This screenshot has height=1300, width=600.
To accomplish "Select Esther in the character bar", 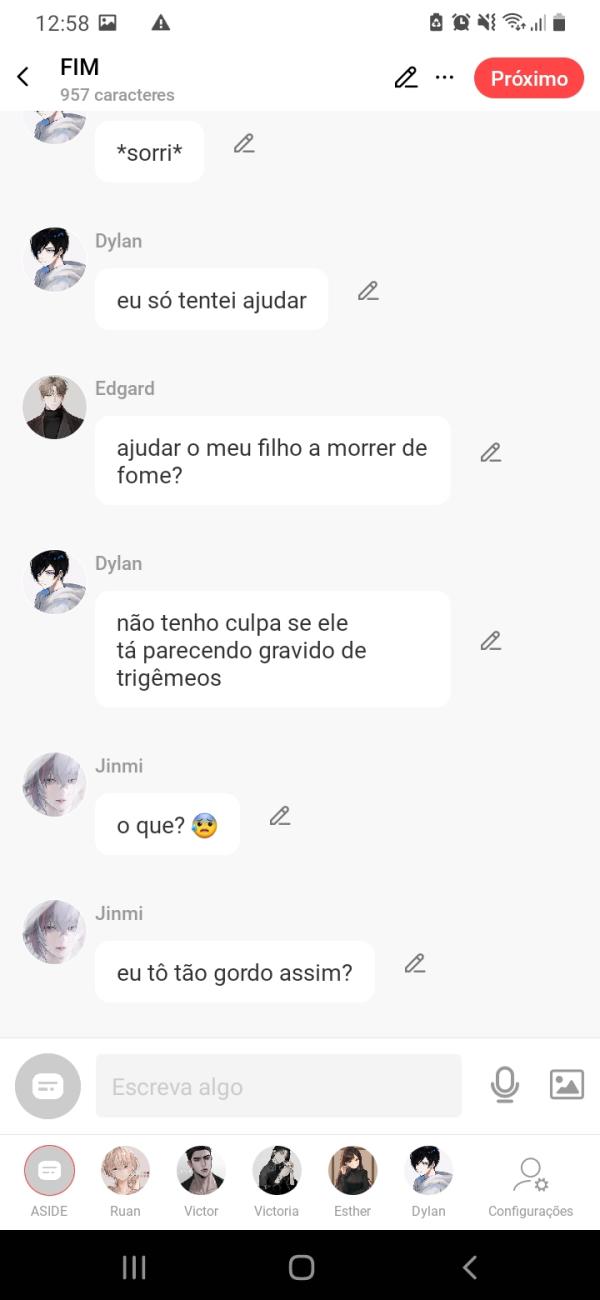I will 352,1171.
